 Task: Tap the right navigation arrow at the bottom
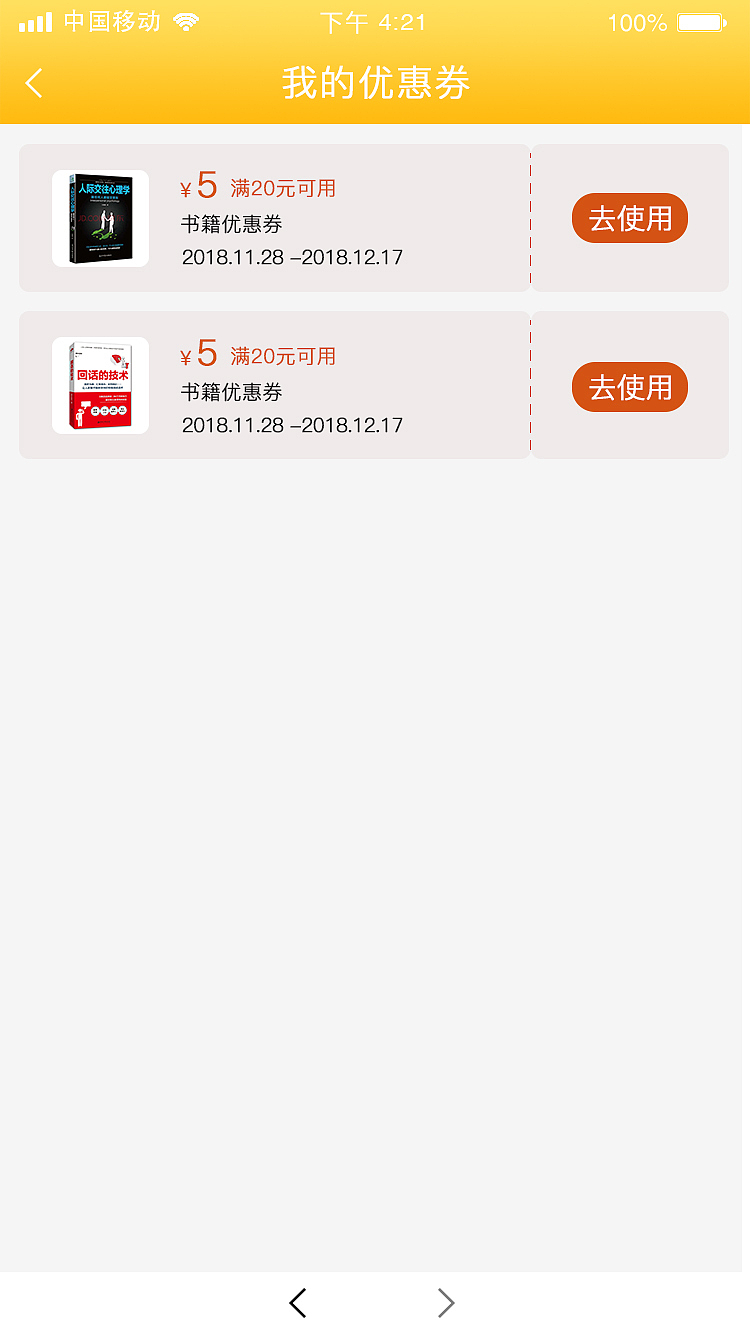click(446, 1303)
